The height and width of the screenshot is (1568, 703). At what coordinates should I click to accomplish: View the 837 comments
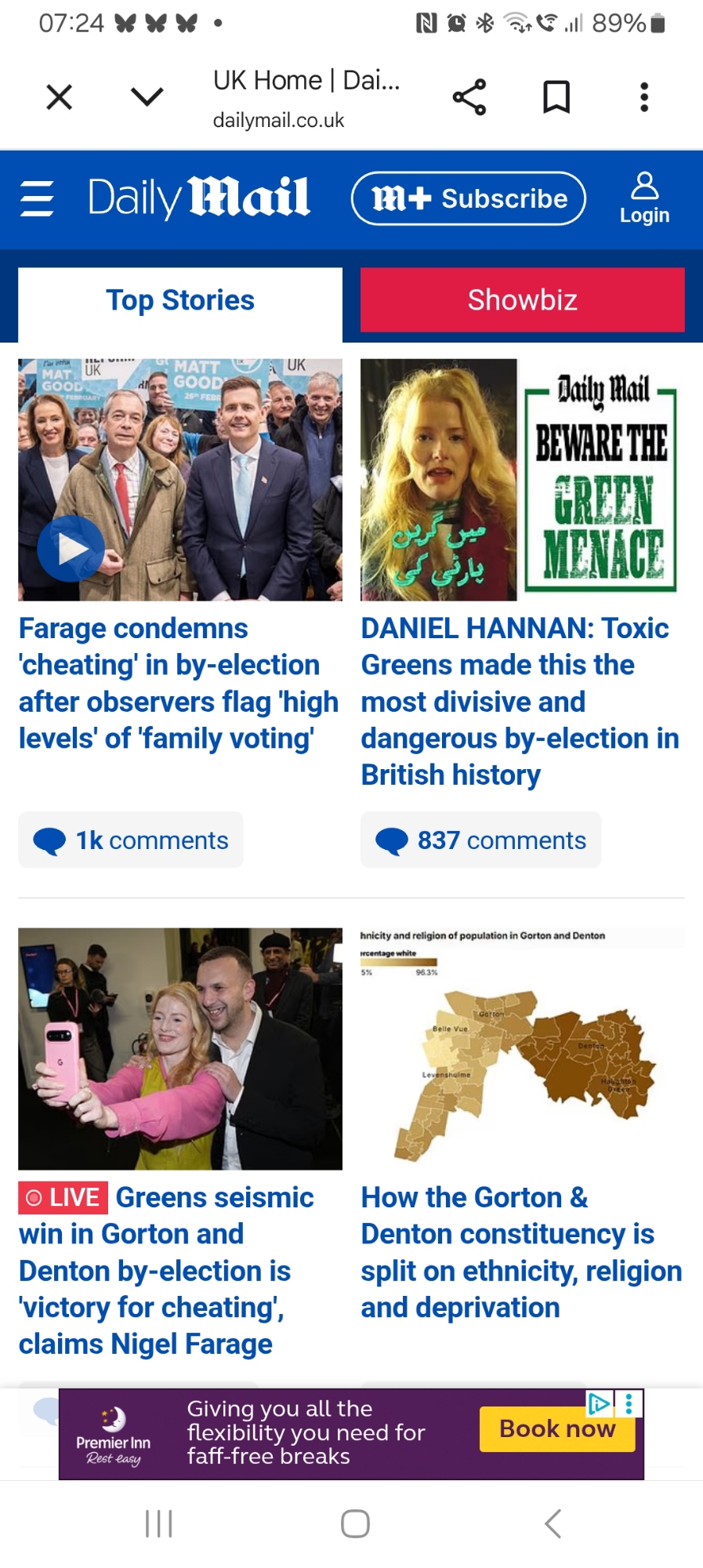(x=480, y=840)
